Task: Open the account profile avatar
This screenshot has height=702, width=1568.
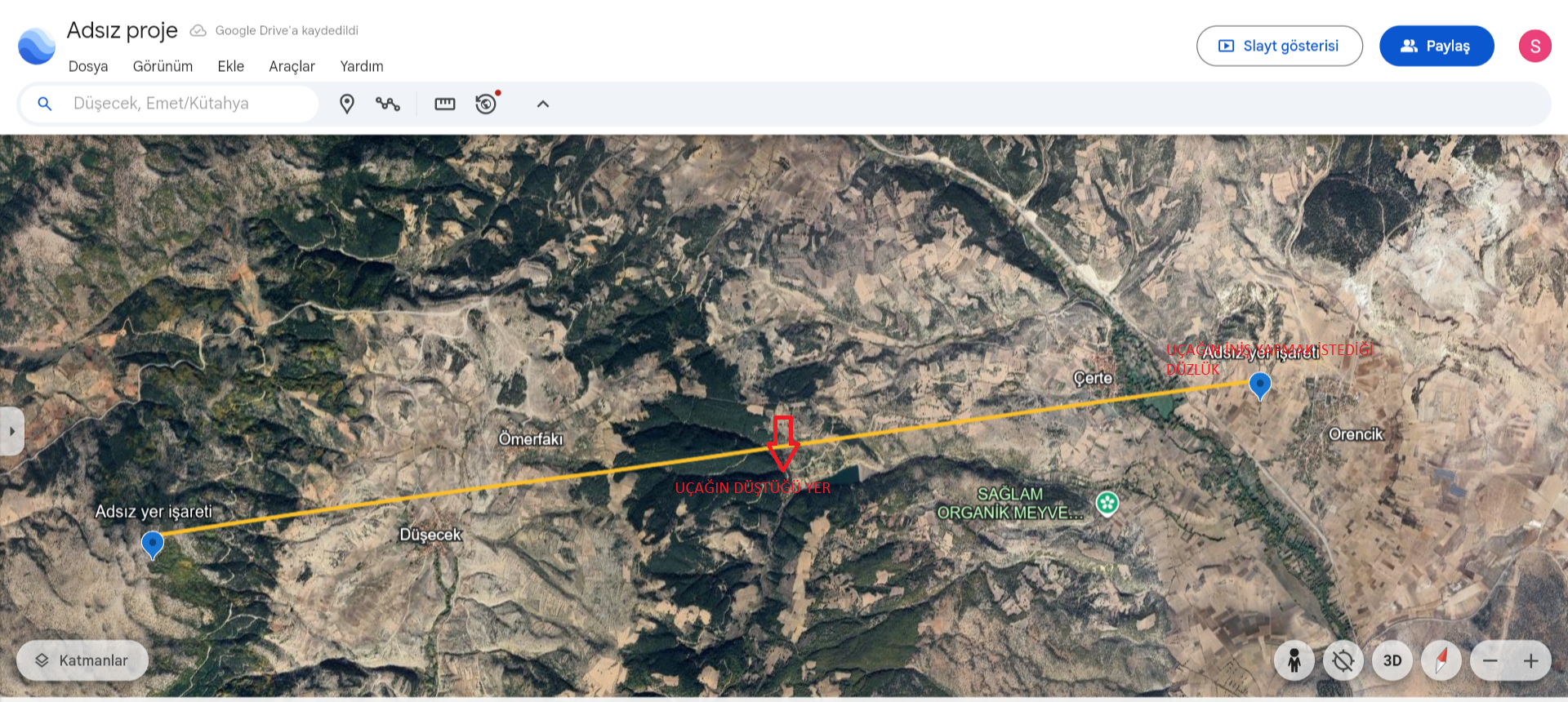Action: (x=1535, y=46)
